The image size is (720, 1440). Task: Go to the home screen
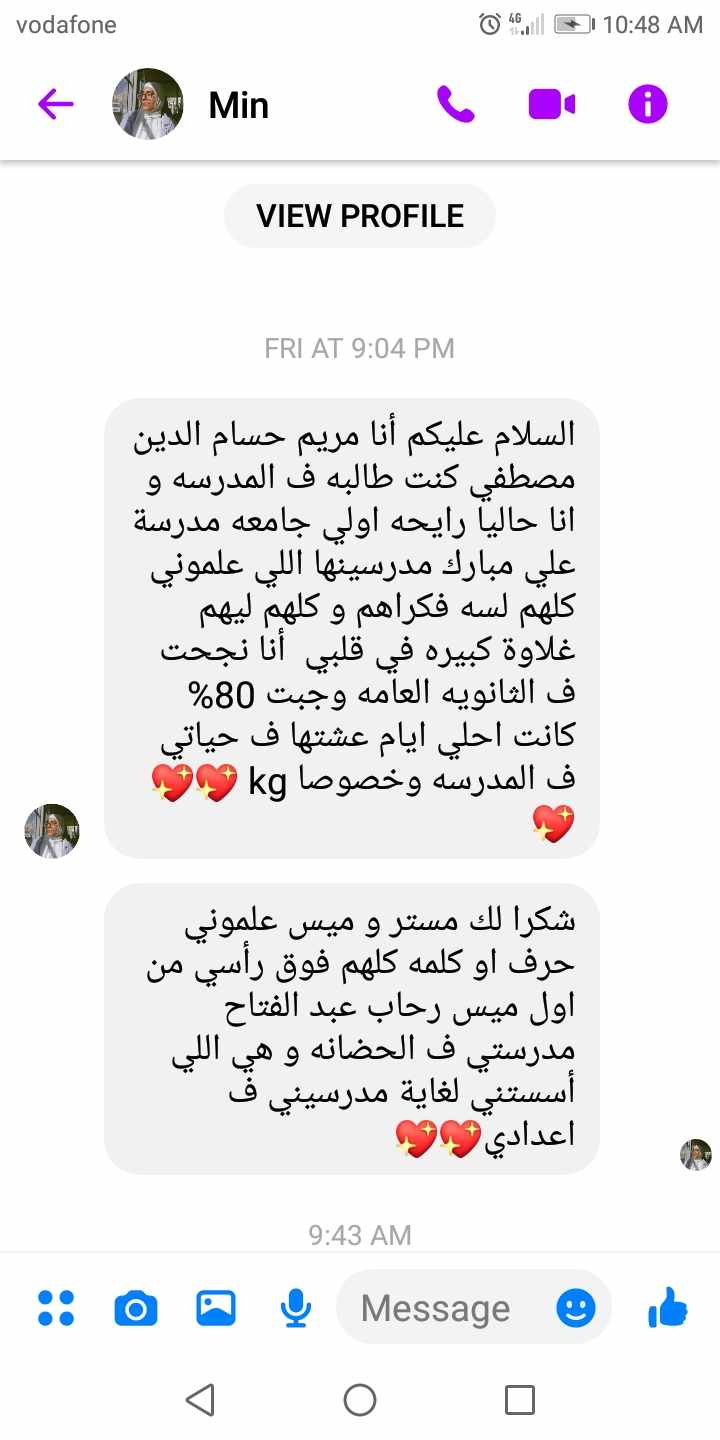(360, 1400)
